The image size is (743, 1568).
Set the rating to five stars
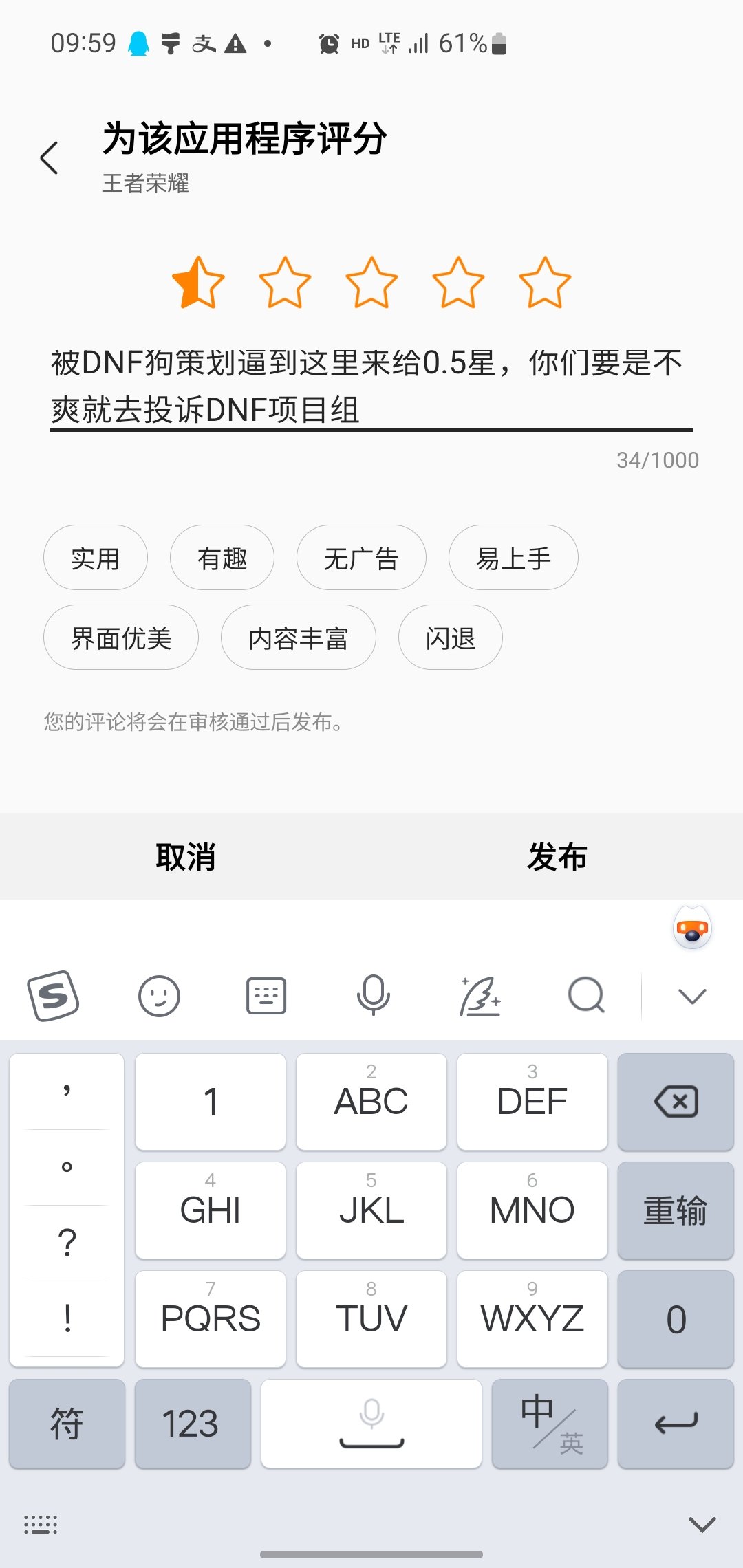[x=545, y=283]
